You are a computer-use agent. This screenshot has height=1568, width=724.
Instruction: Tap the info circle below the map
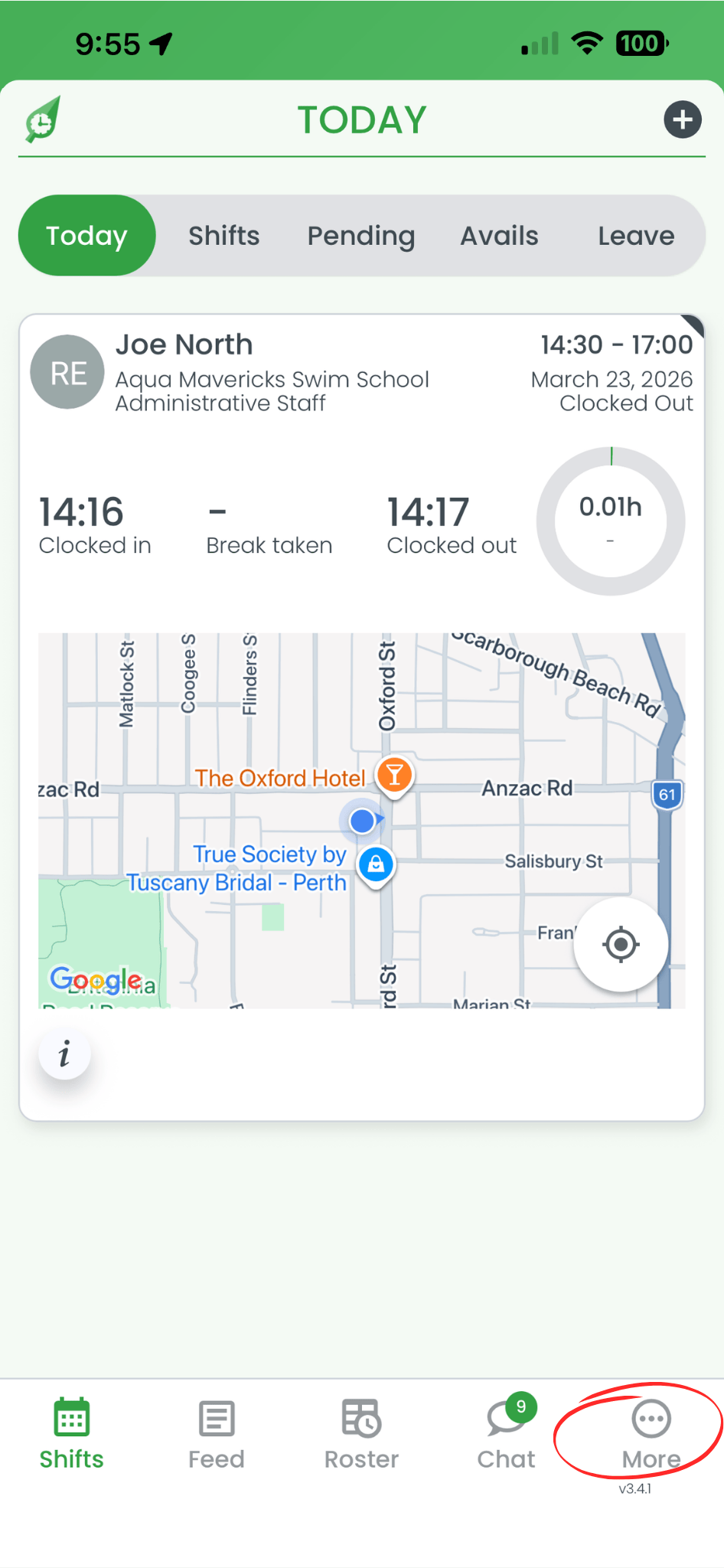[64, 1053]
